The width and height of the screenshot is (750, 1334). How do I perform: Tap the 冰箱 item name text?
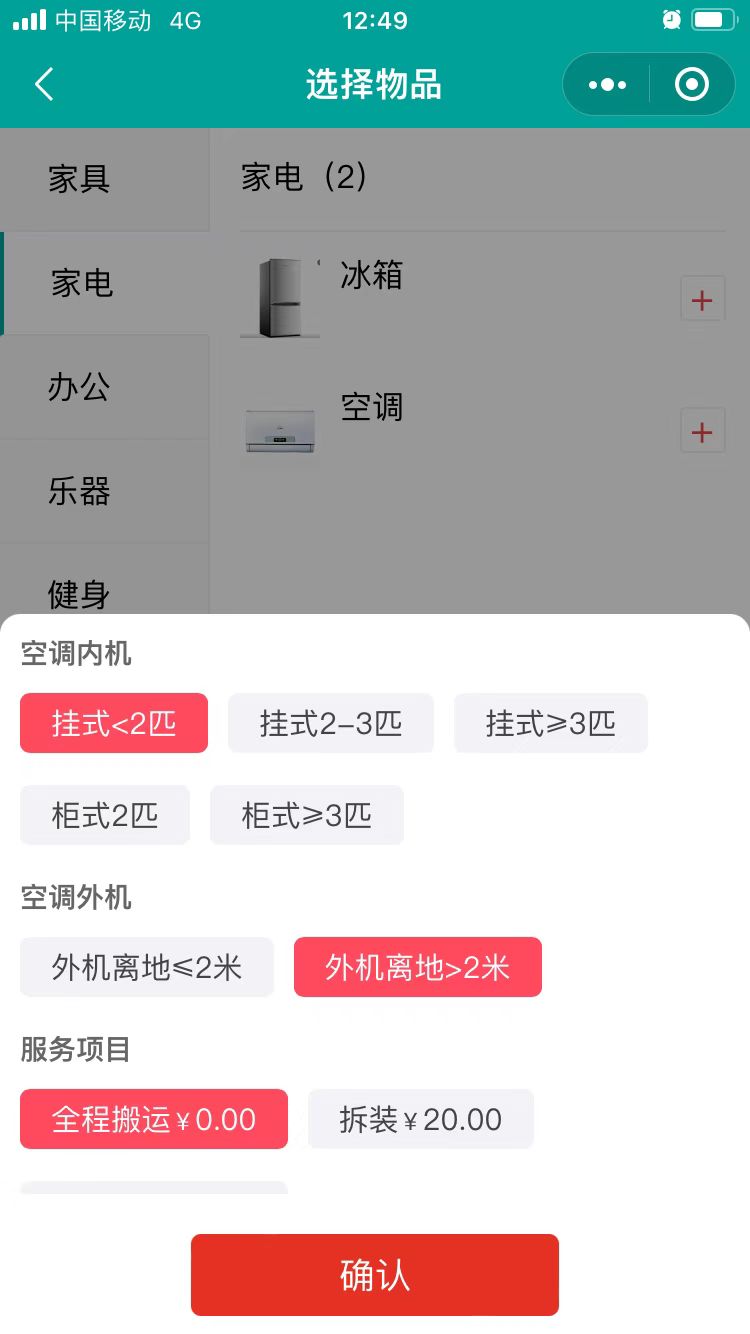(x=372, y=277)
